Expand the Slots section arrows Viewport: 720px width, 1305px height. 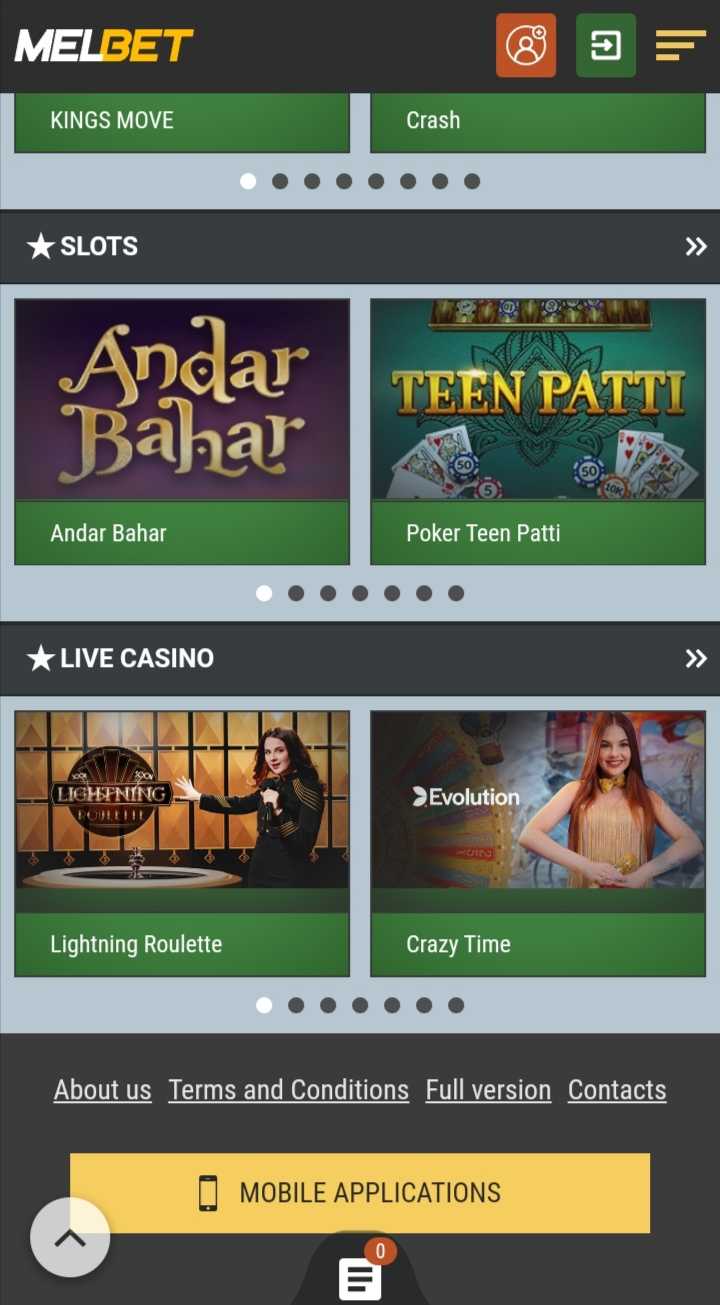pyautogui.click(x=696, y=246)
